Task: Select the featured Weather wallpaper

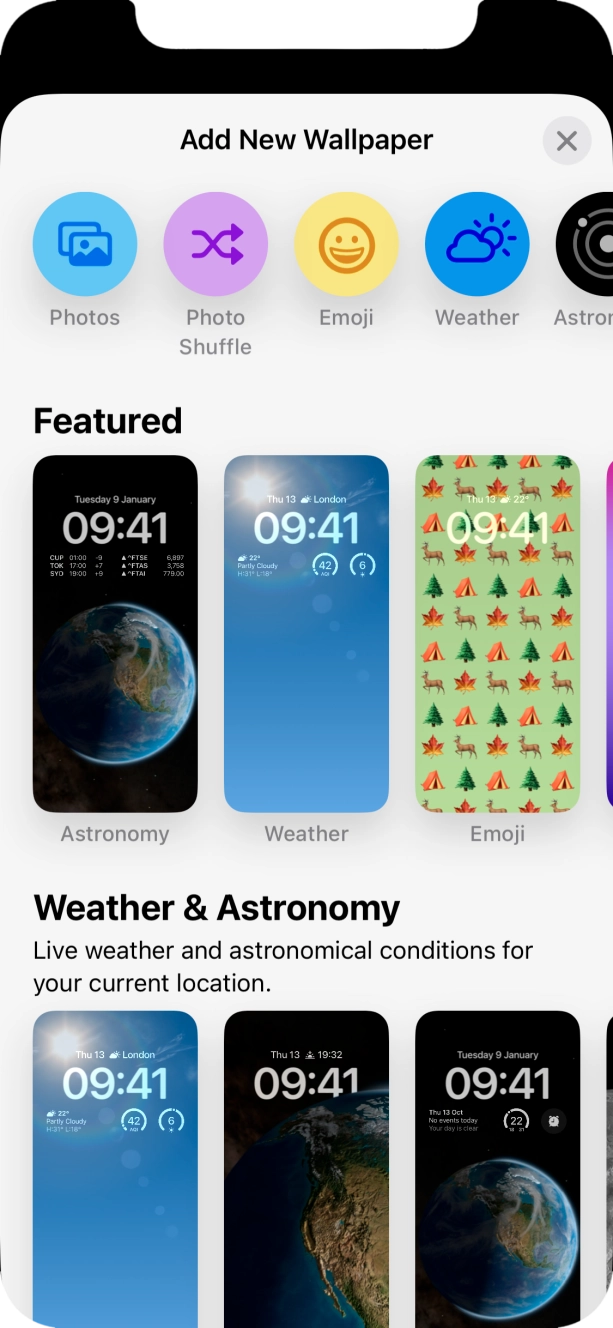Action: [306, 634]
